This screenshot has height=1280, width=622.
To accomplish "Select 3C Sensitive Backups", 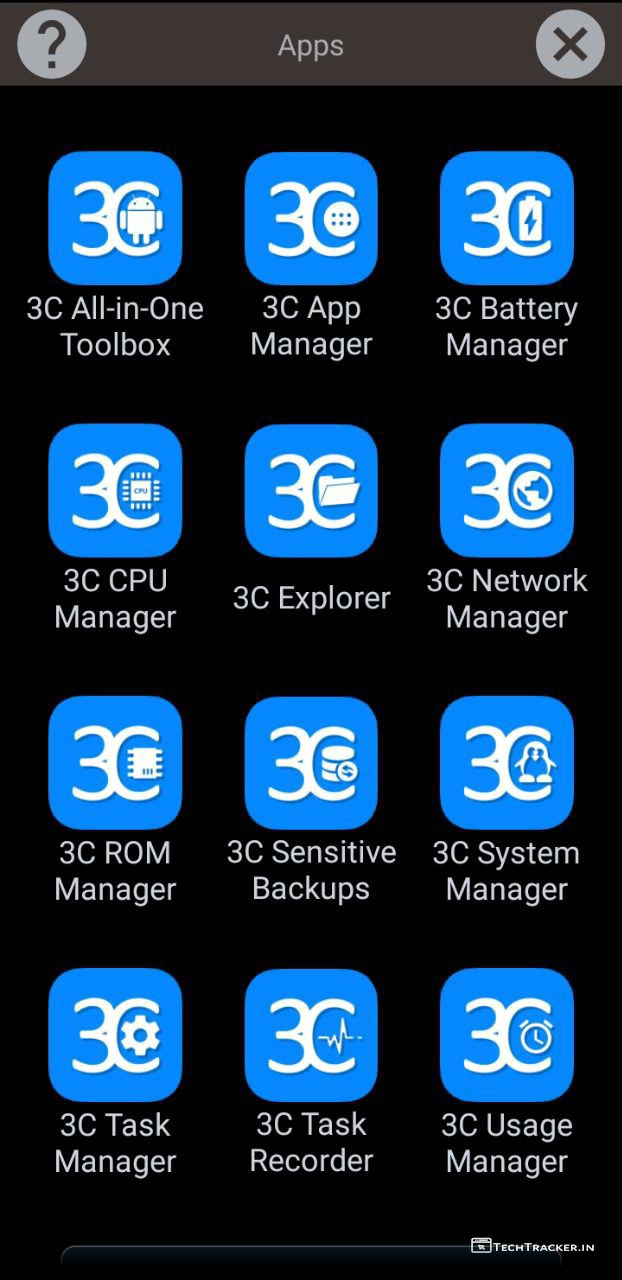I will coord(311,762).
